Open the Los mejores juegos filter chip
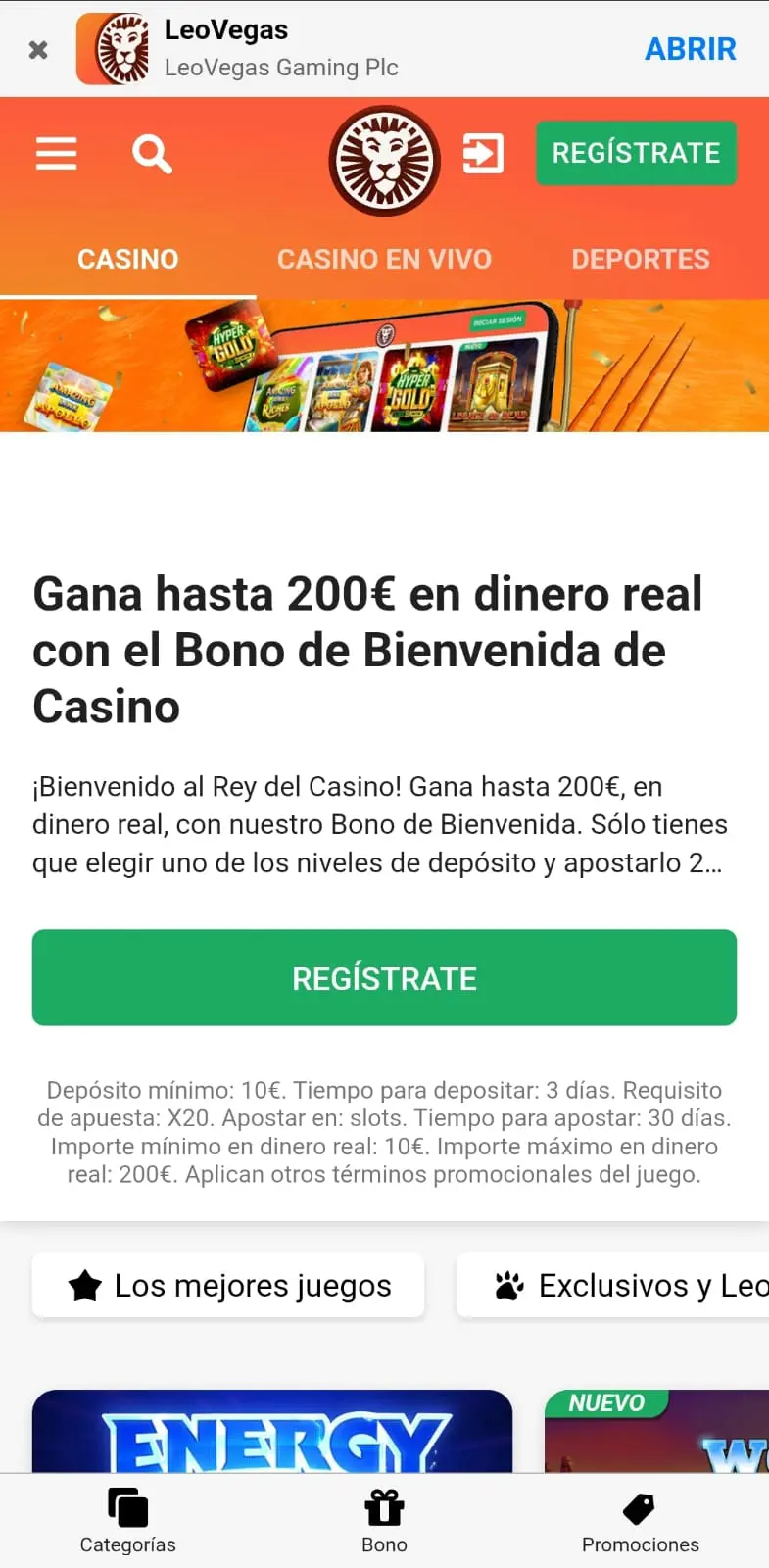The width and height of the screenshot is (769, 1568). click(228, 1285)
